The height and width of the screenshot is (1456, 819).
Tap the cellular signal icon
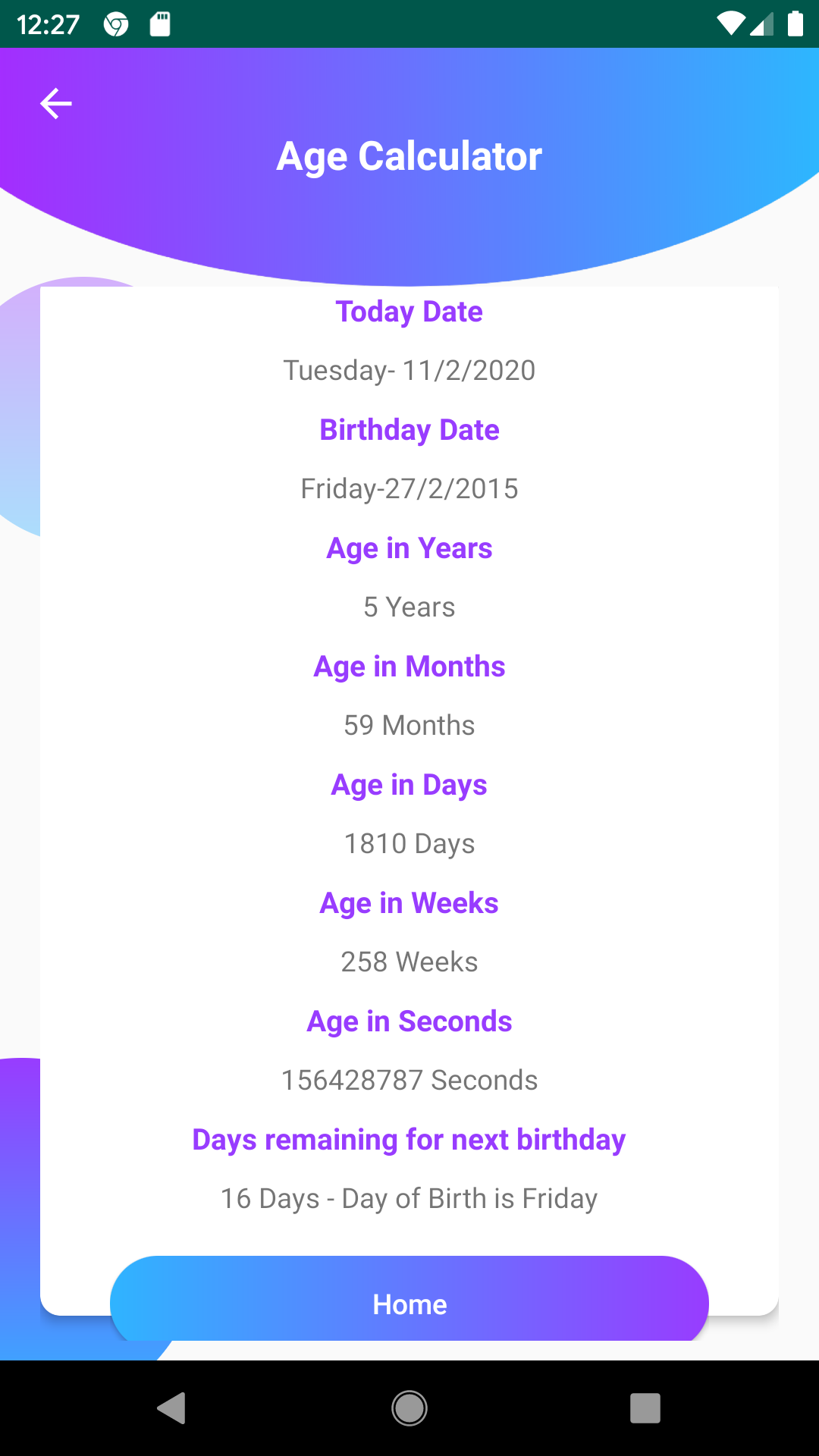click(761, 24)
